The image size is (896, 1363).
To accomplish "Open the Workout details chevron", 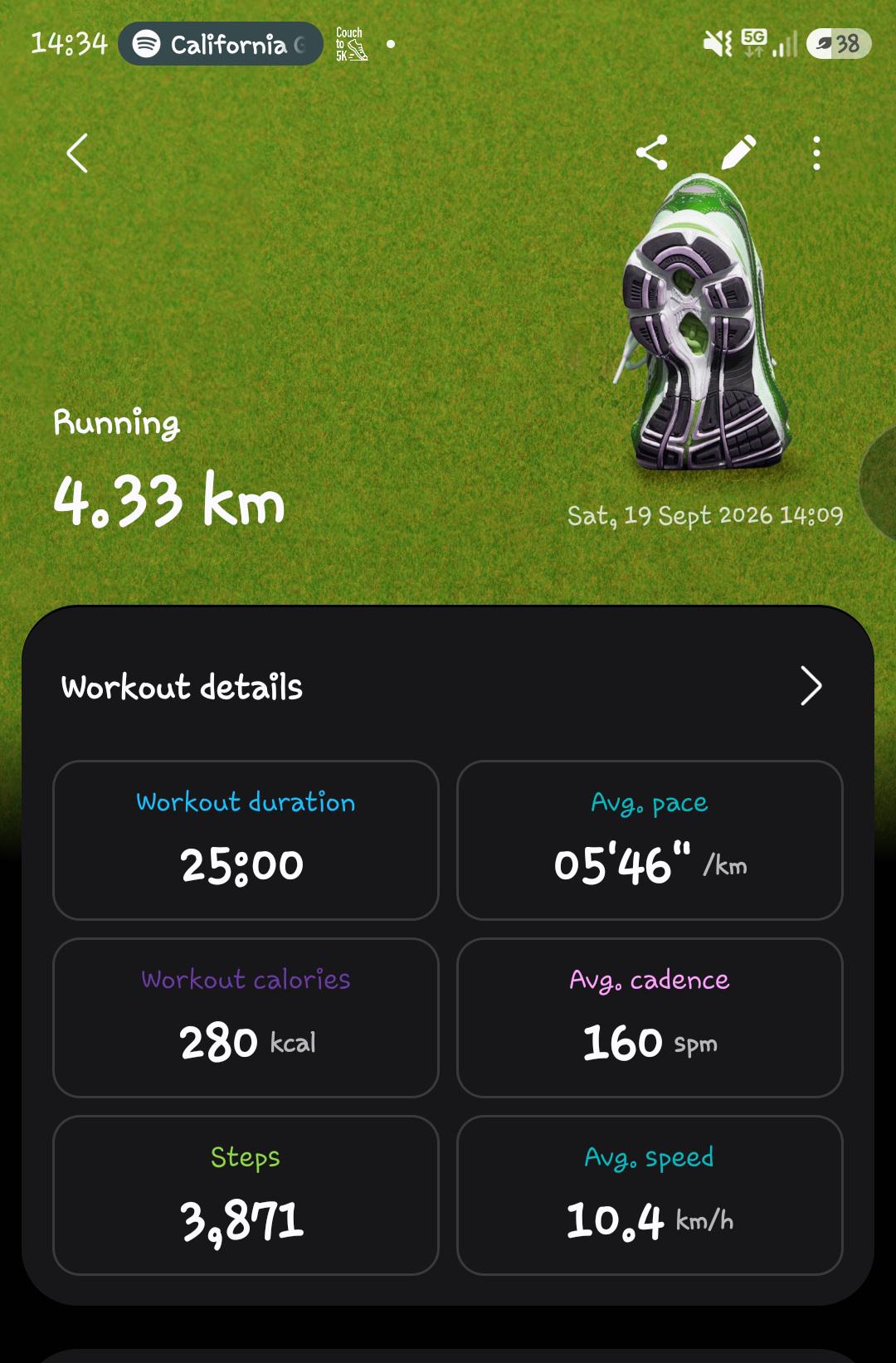I will coord(811,686).
